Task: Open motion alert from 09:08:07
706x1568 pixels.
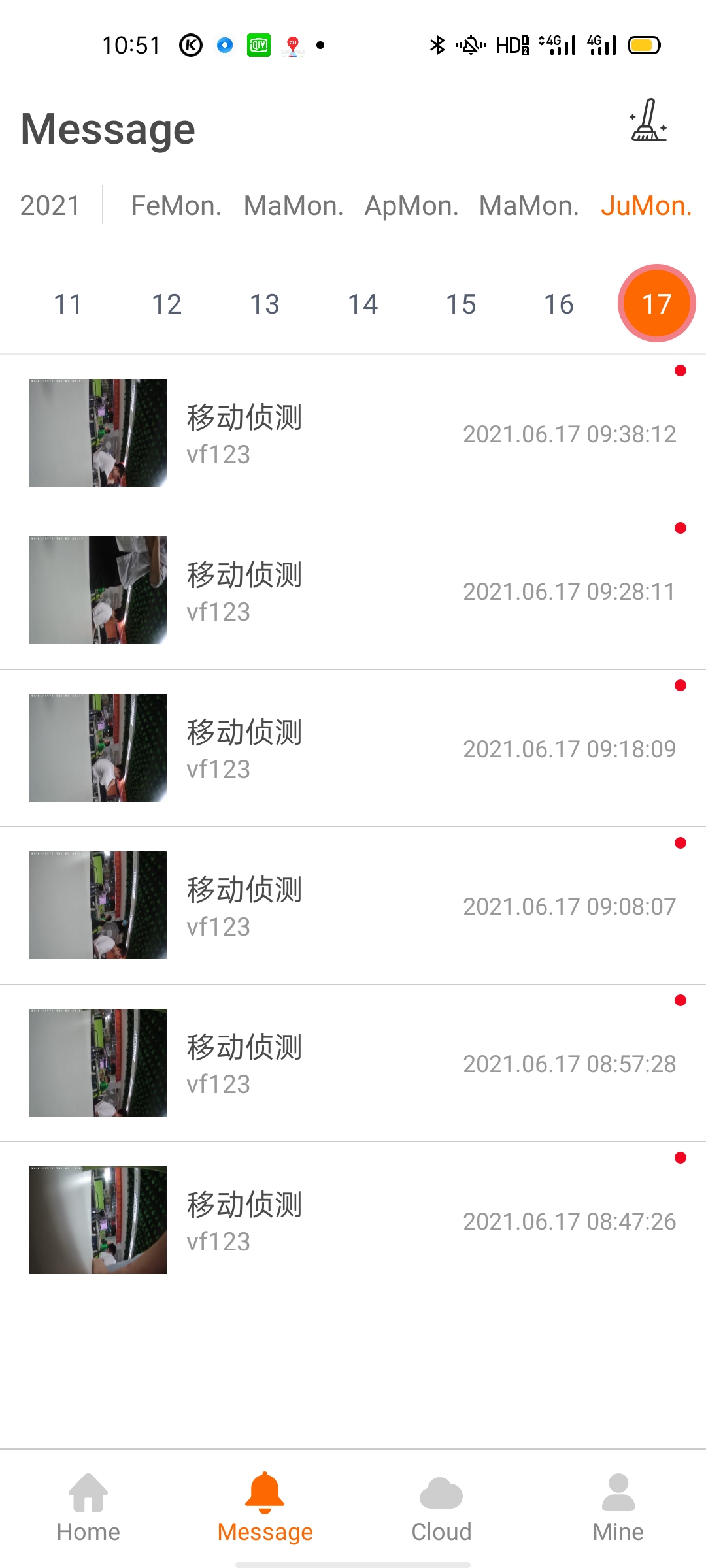Action: click(x=353, y=906)
